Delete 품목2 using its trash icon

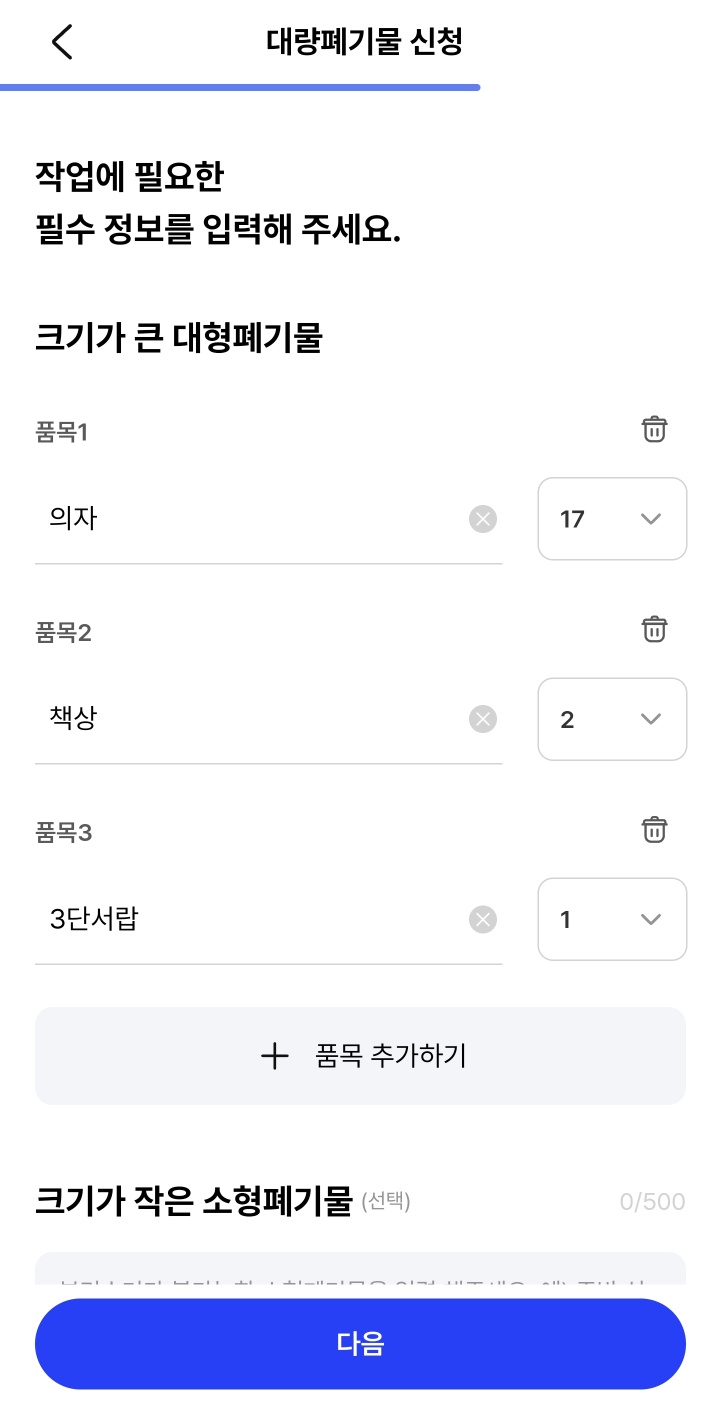point(654,629)
